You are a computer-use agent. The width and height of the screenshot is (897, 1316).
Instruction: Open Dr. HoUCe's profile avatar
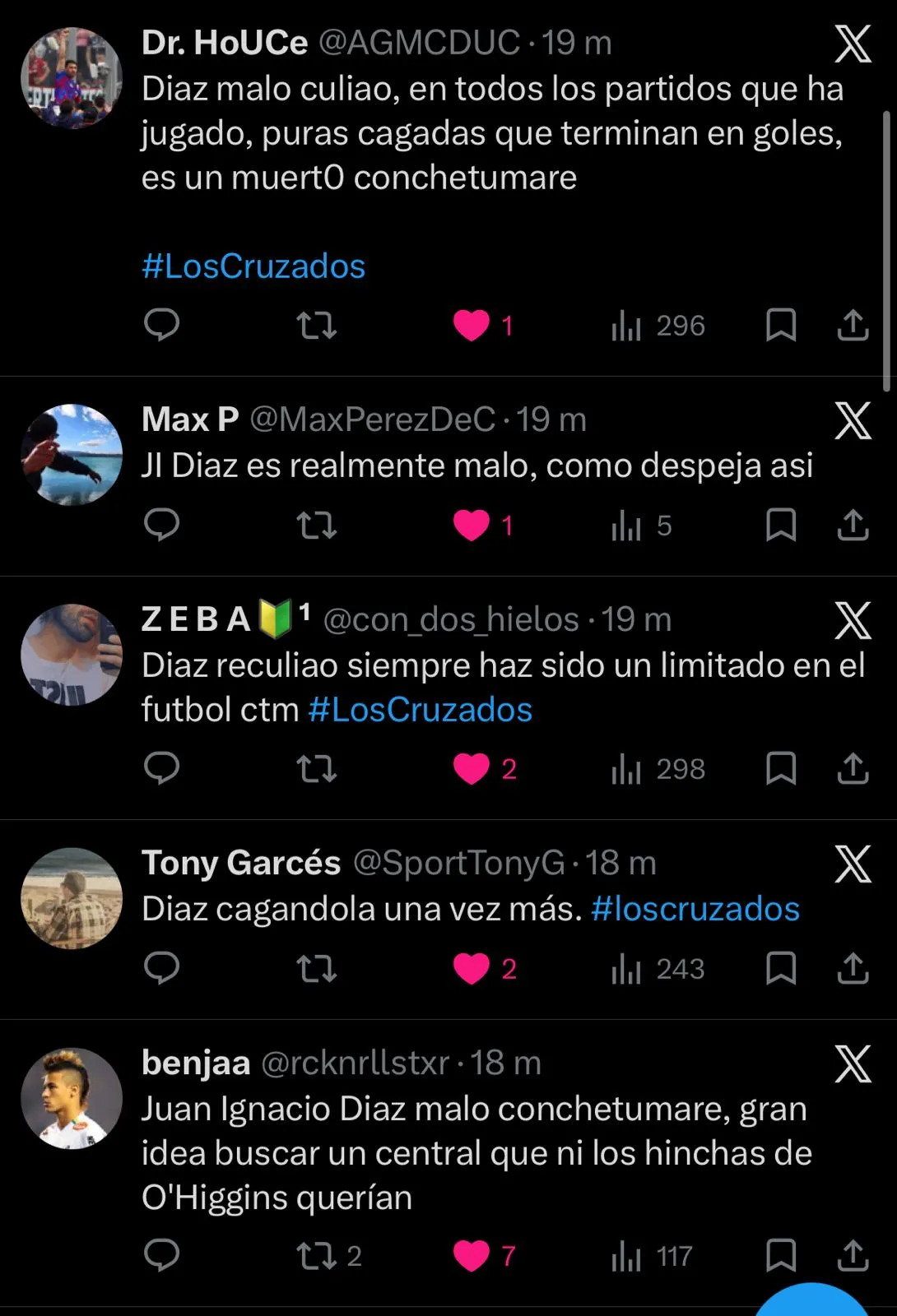point(72,78)
